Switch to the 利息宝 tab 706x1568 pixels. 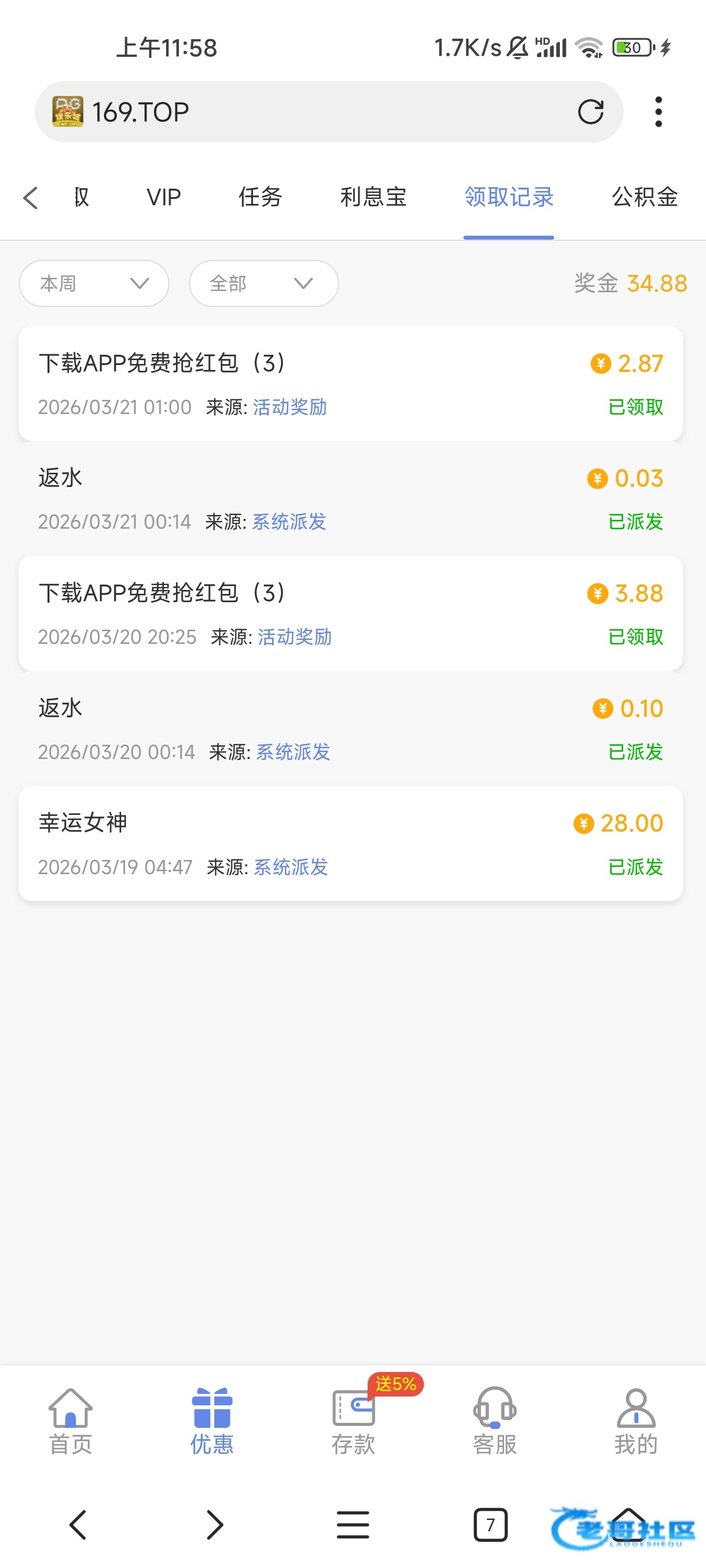point(373,197)
